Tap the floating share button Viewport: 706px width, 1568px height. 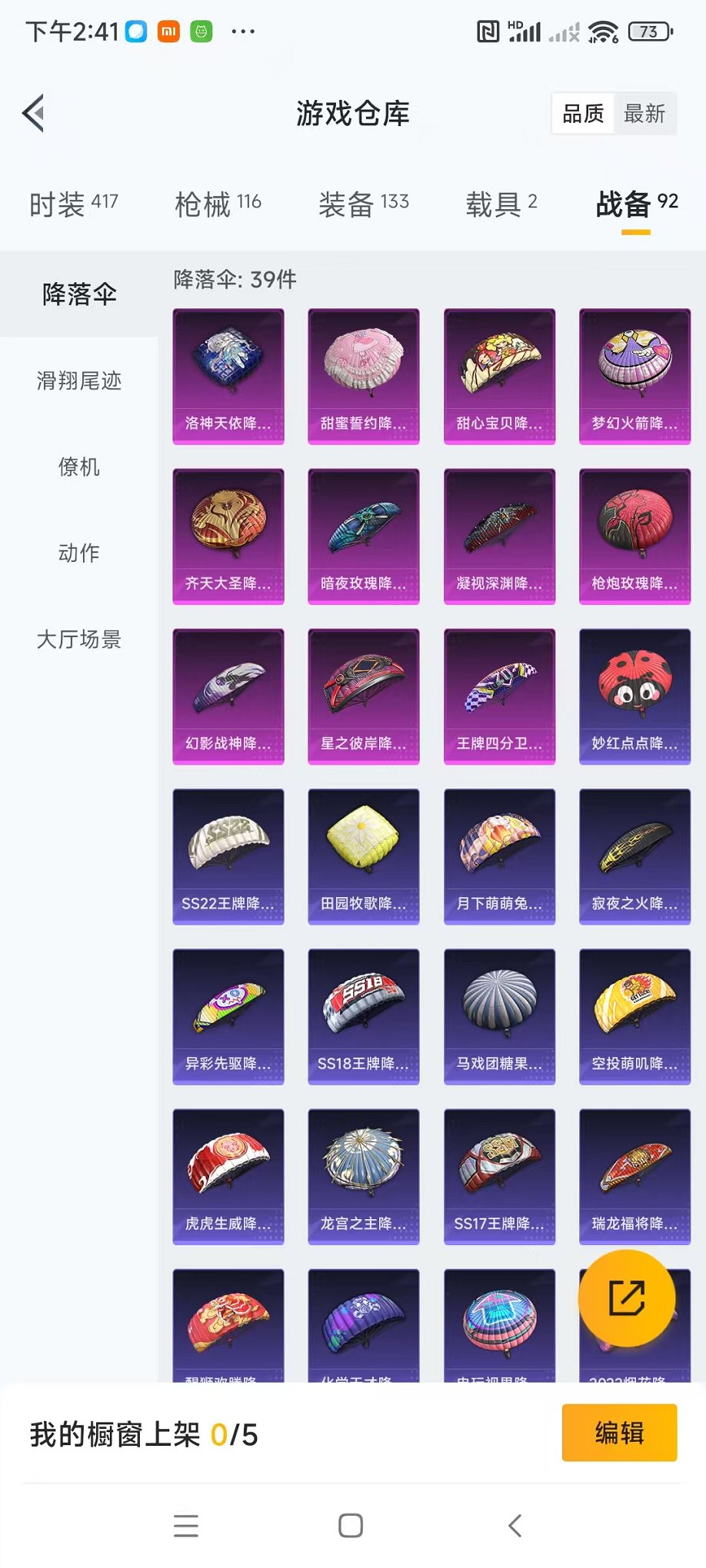627,1298
